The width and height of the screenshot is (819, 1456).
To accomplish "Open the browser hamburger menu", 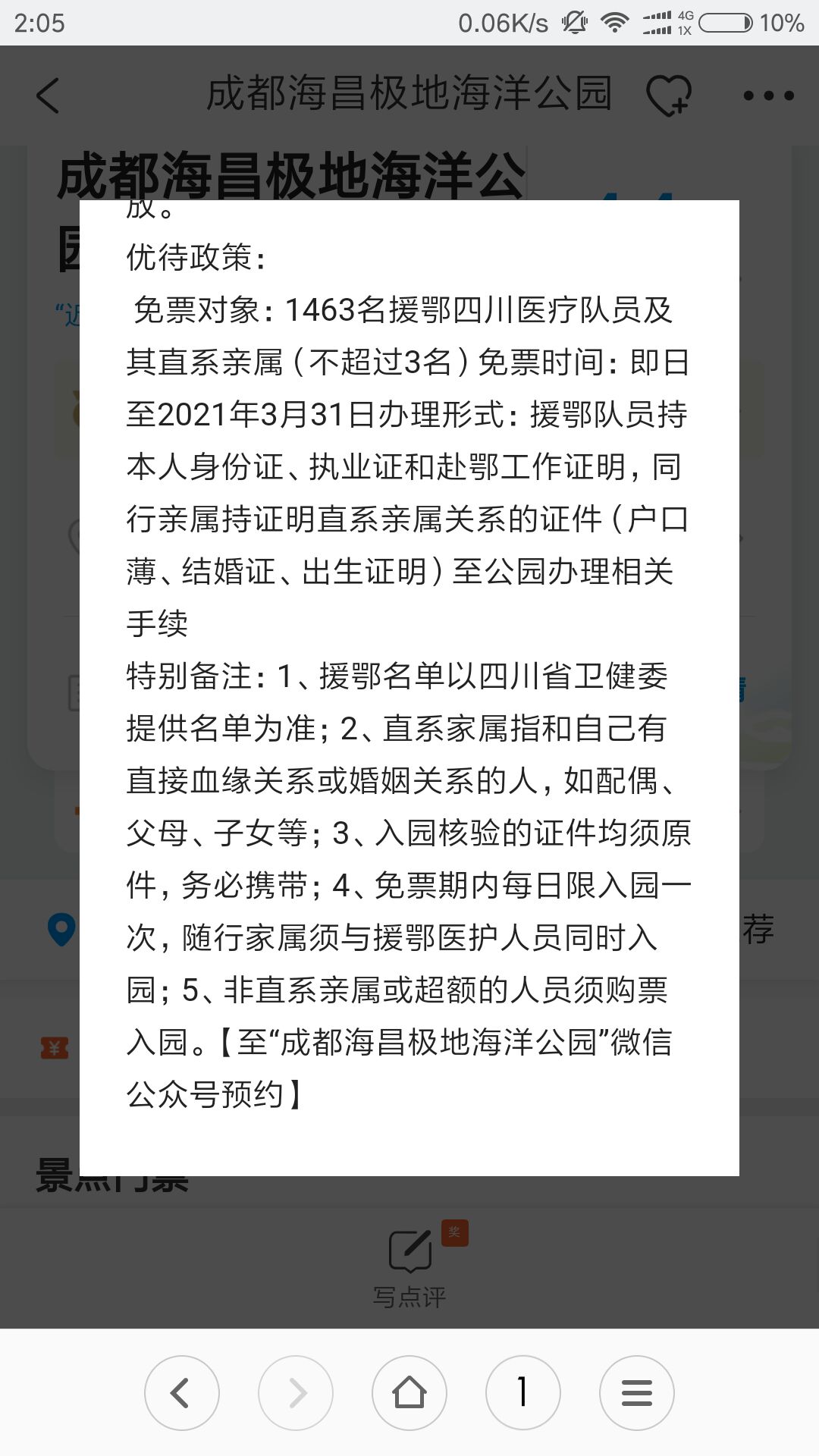I will point(637,1393).
